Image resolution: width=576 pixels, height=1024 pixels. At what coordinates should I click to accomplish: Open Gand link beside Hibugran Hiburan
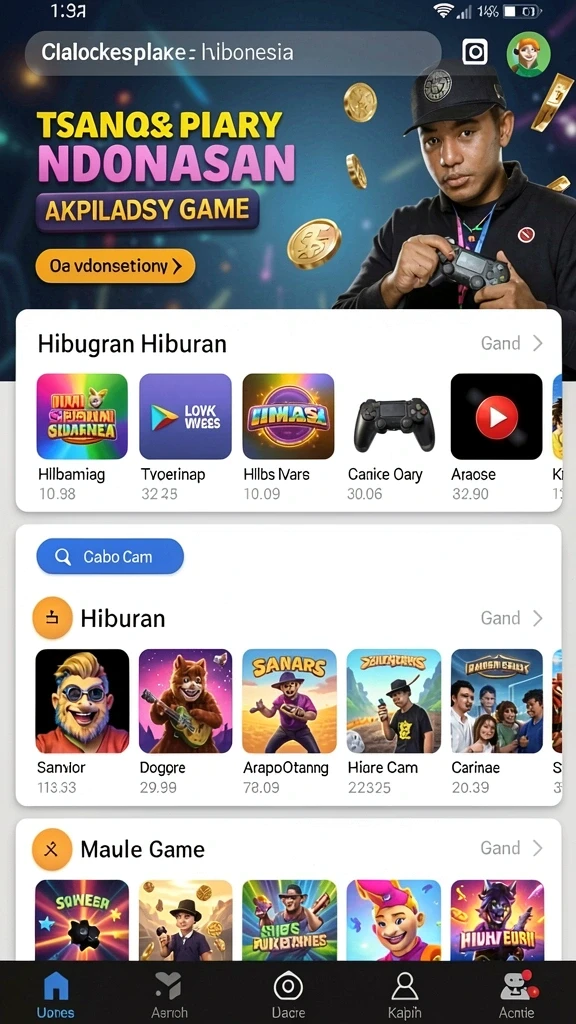(511, 344)
